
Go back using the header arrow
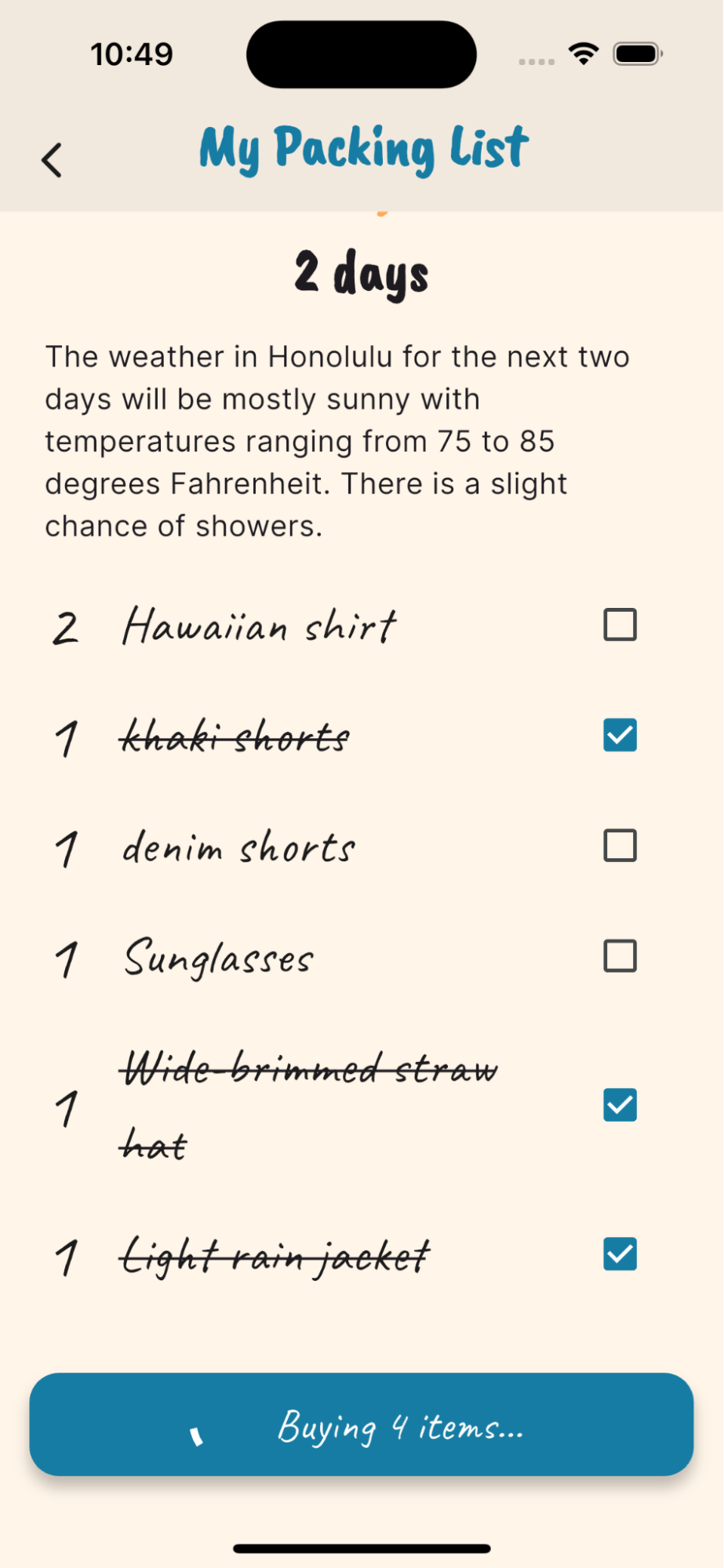pyautogui.click(x=52, y=160)
